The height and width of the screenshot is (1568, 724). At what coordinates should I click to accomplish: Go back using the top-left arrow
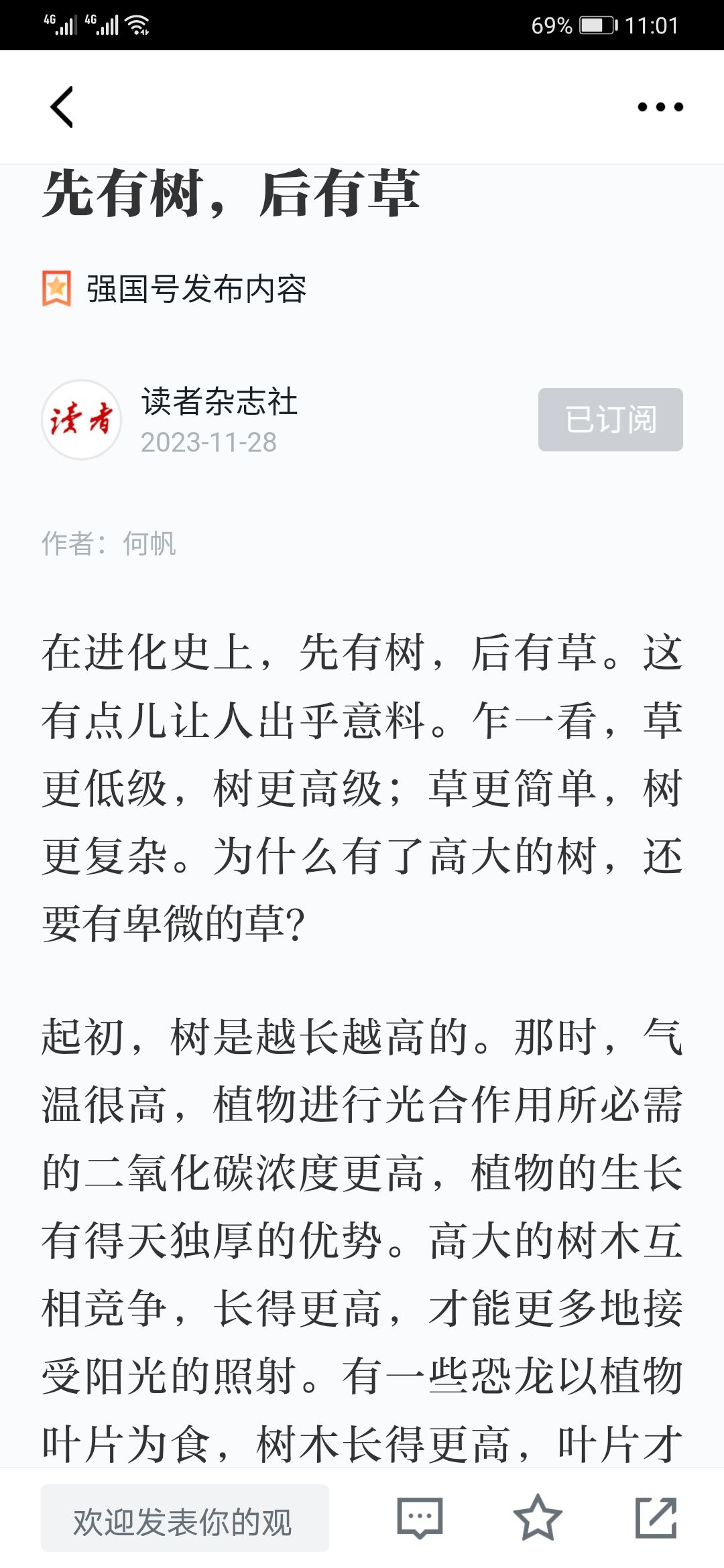coord(62,107)
